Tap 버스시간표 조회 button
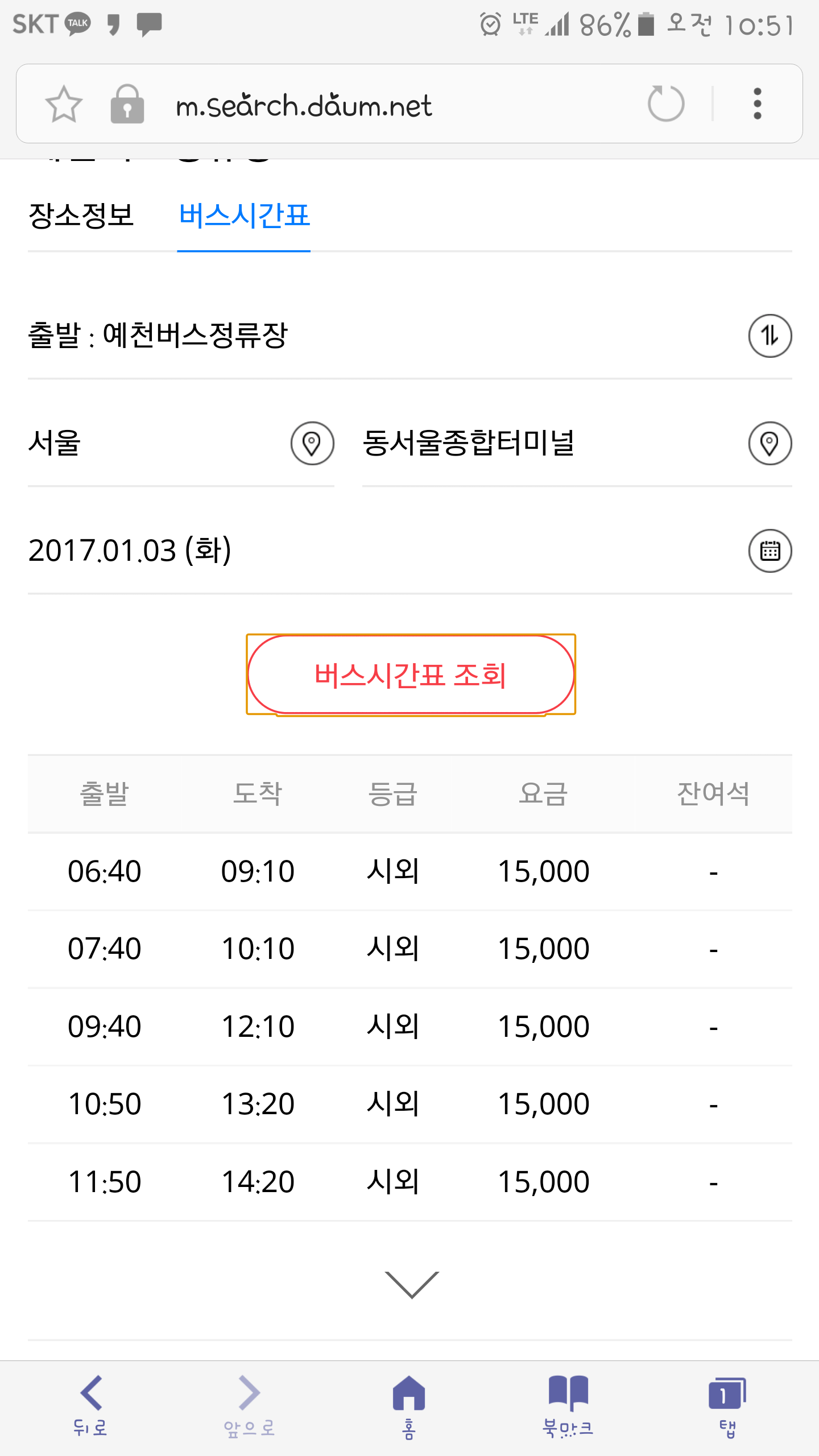The width and height of the screenshot is (819, 1456). click(411, 675)
